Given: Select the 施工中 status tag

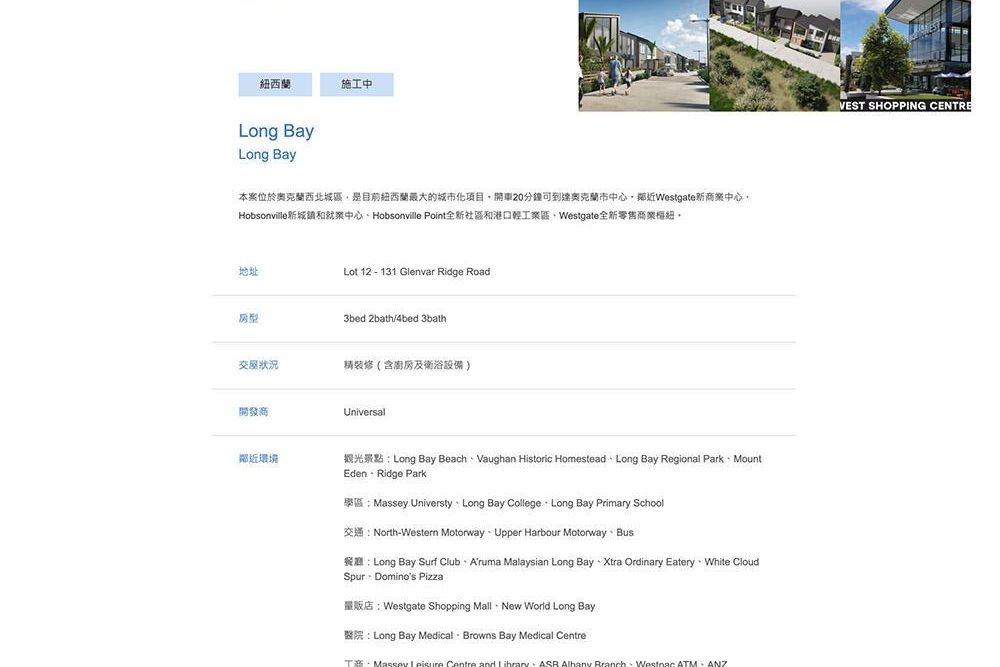Looking at the screenshot, I should (356, 85).
